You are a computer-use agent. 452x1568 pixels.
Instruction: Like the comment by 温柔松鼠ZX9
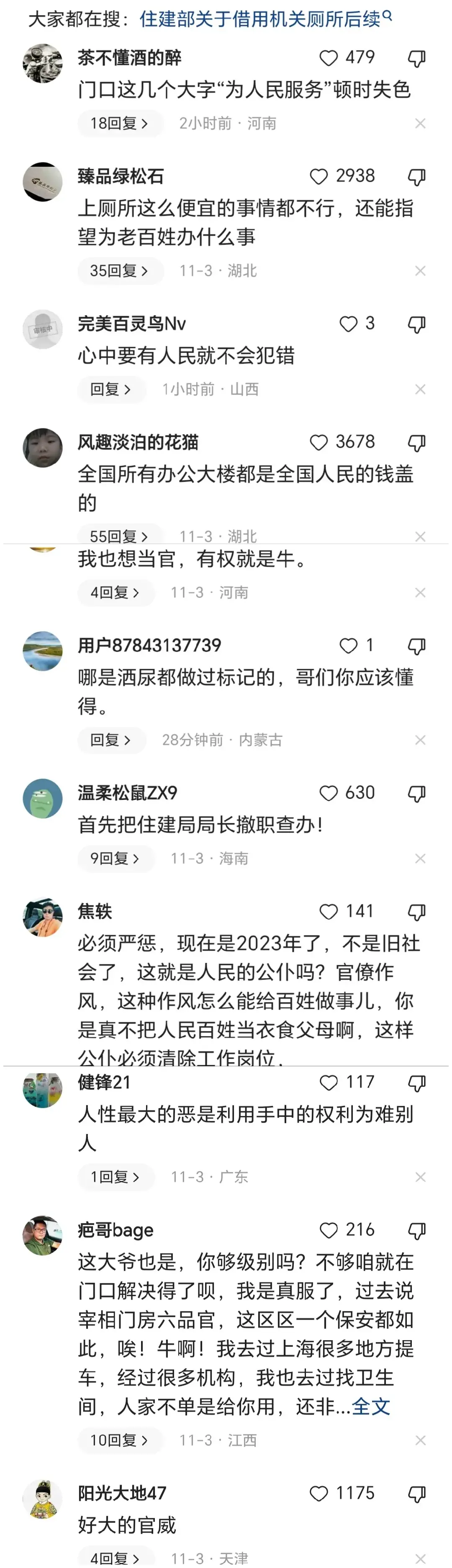pyautogui.click(x=329, y=793)
